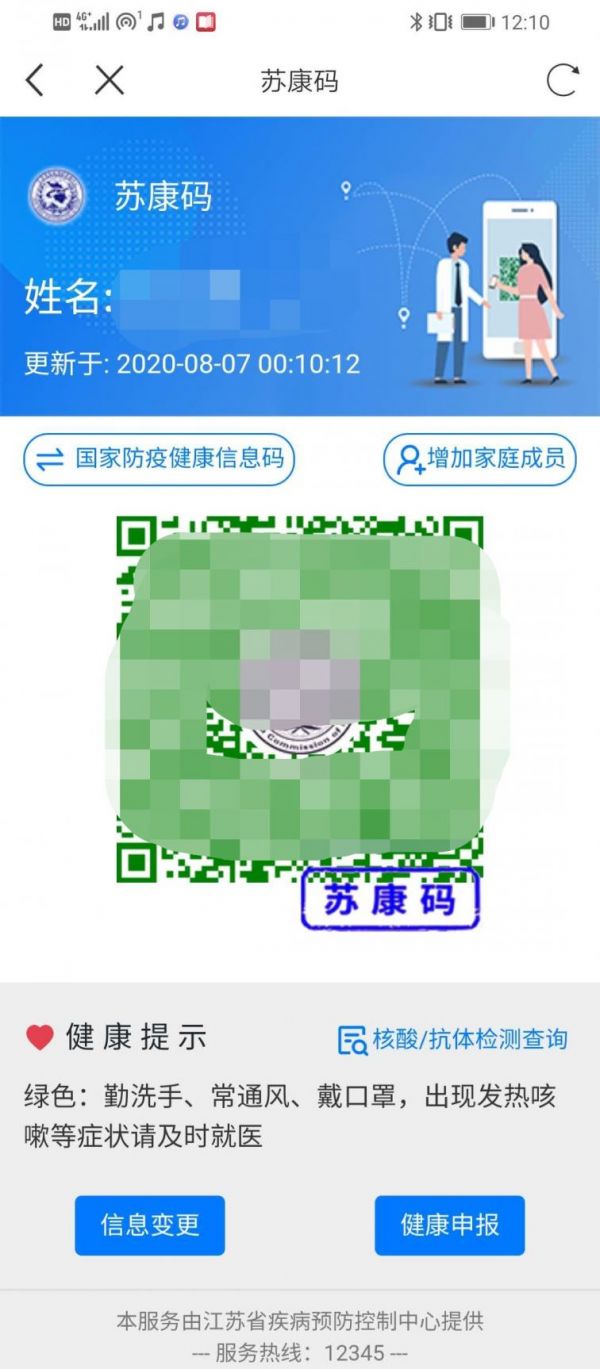This screenshot has width=600, height=1369.
Task: Open the 健康申报 form
Action: (x=450, y=1225)
